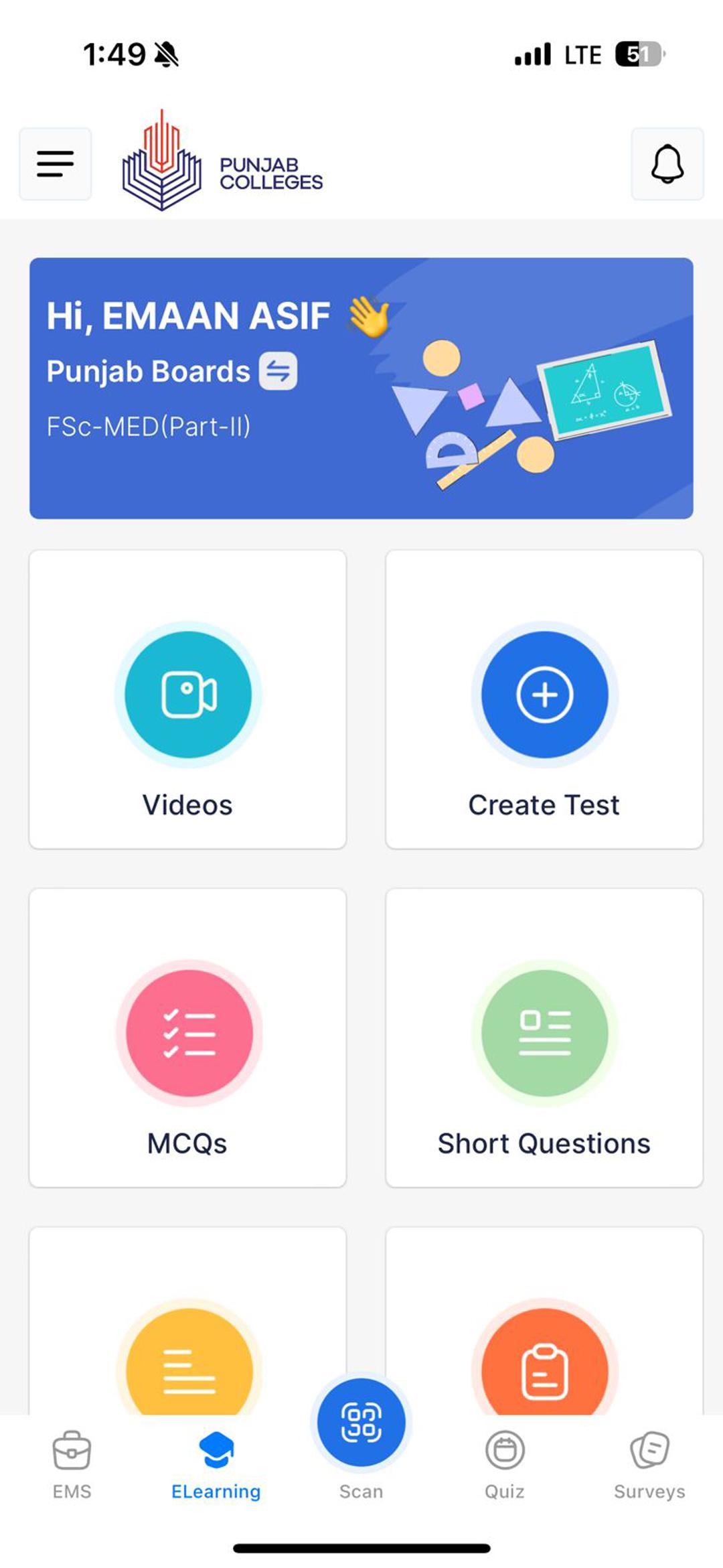This screenshot has height=1568, width=723.
Task: Open the Videos card
Action: (188, 699)
